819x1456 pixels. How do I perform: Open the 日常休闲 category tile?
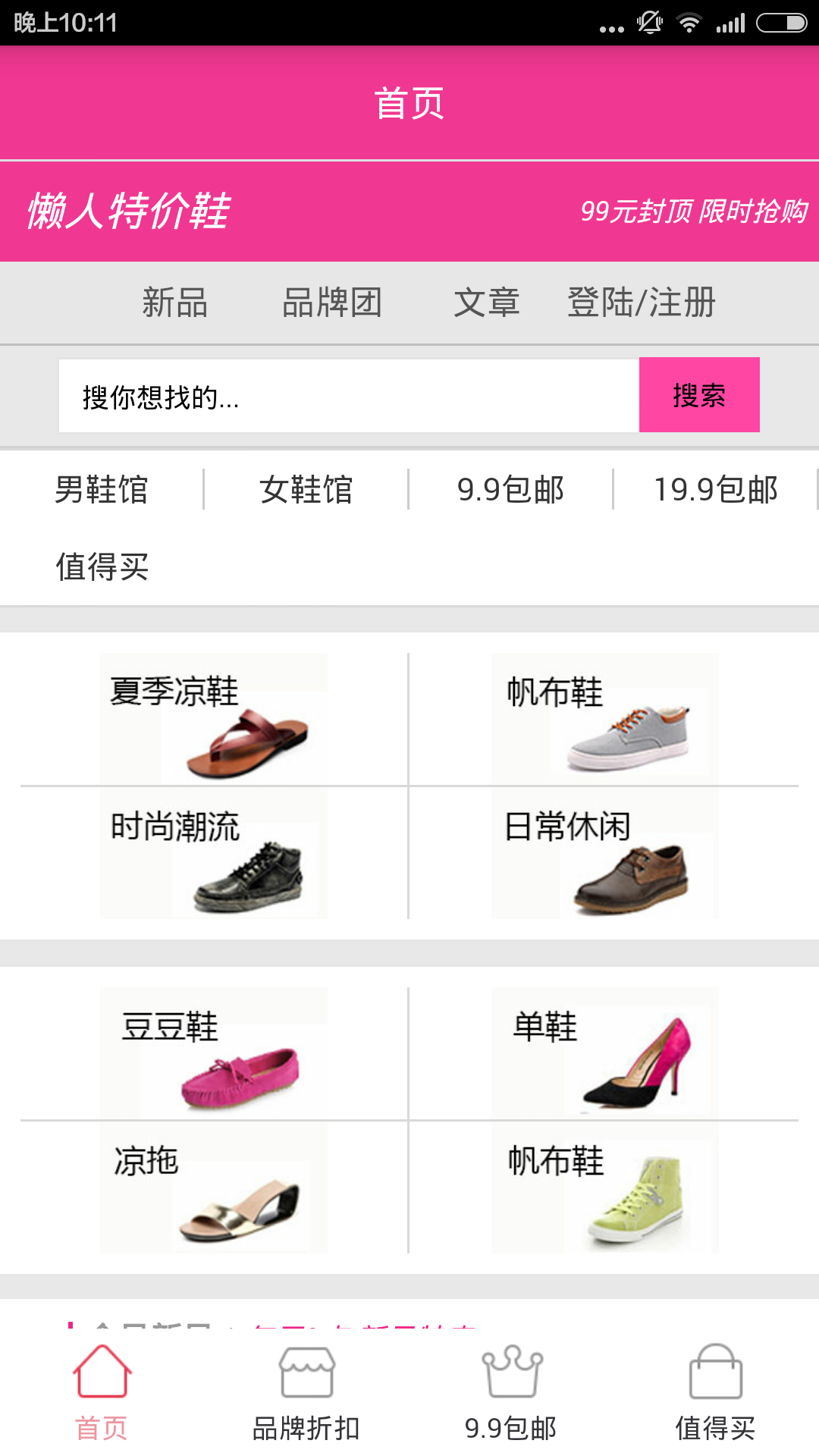coord(604,853)
